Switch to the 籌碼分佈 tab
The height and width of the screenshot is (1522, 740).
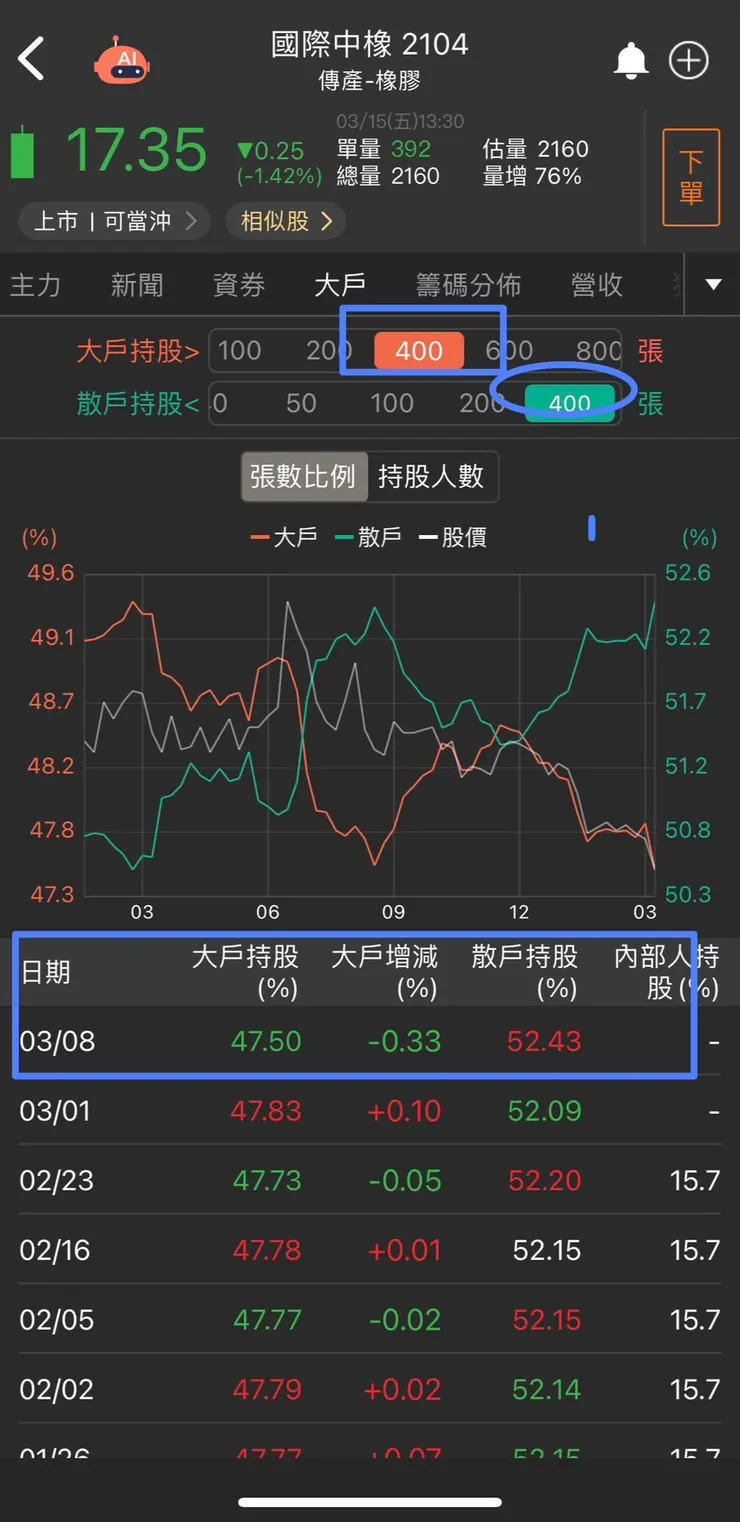(x=469, y=285)
